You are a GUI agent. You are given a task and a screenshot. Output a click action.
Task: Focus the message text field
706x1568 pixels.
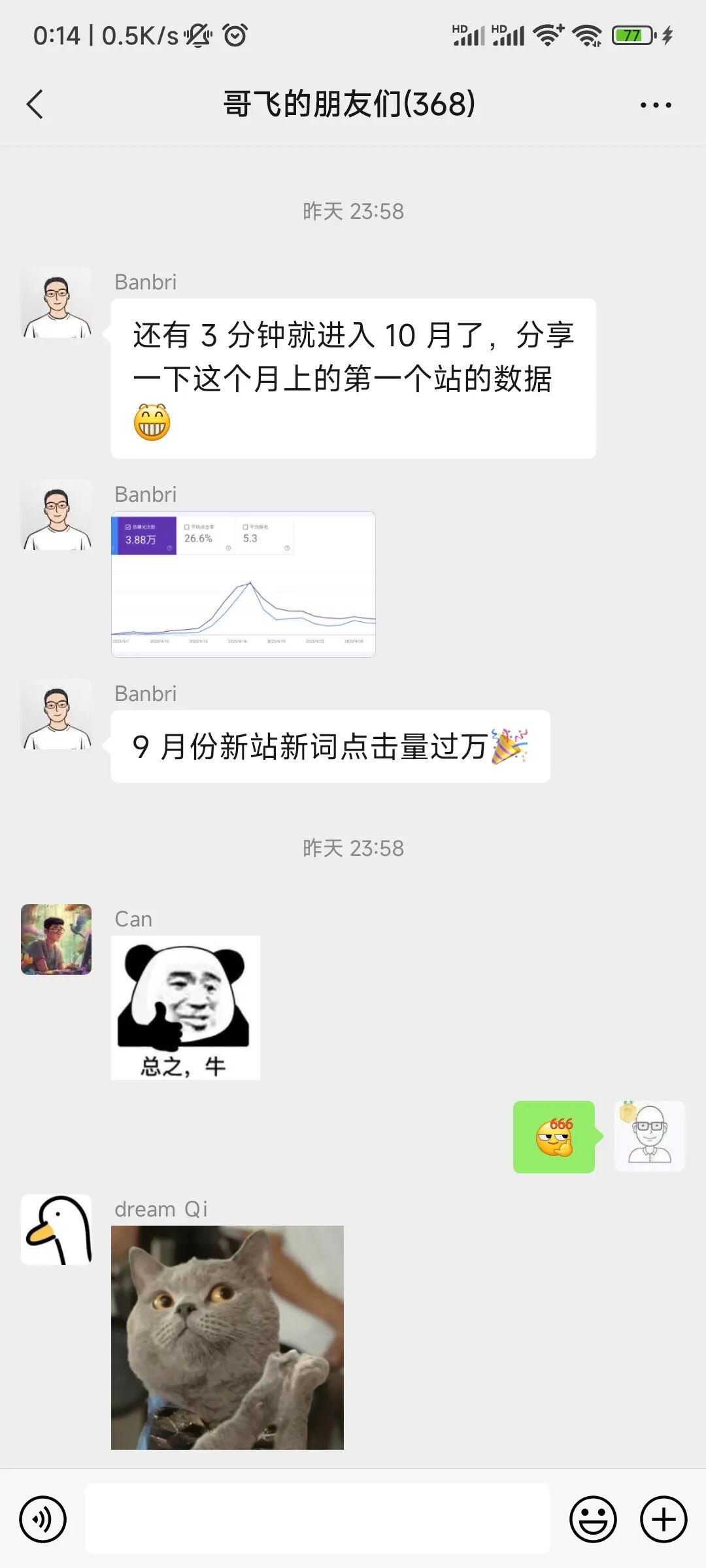pos(318,1518)
